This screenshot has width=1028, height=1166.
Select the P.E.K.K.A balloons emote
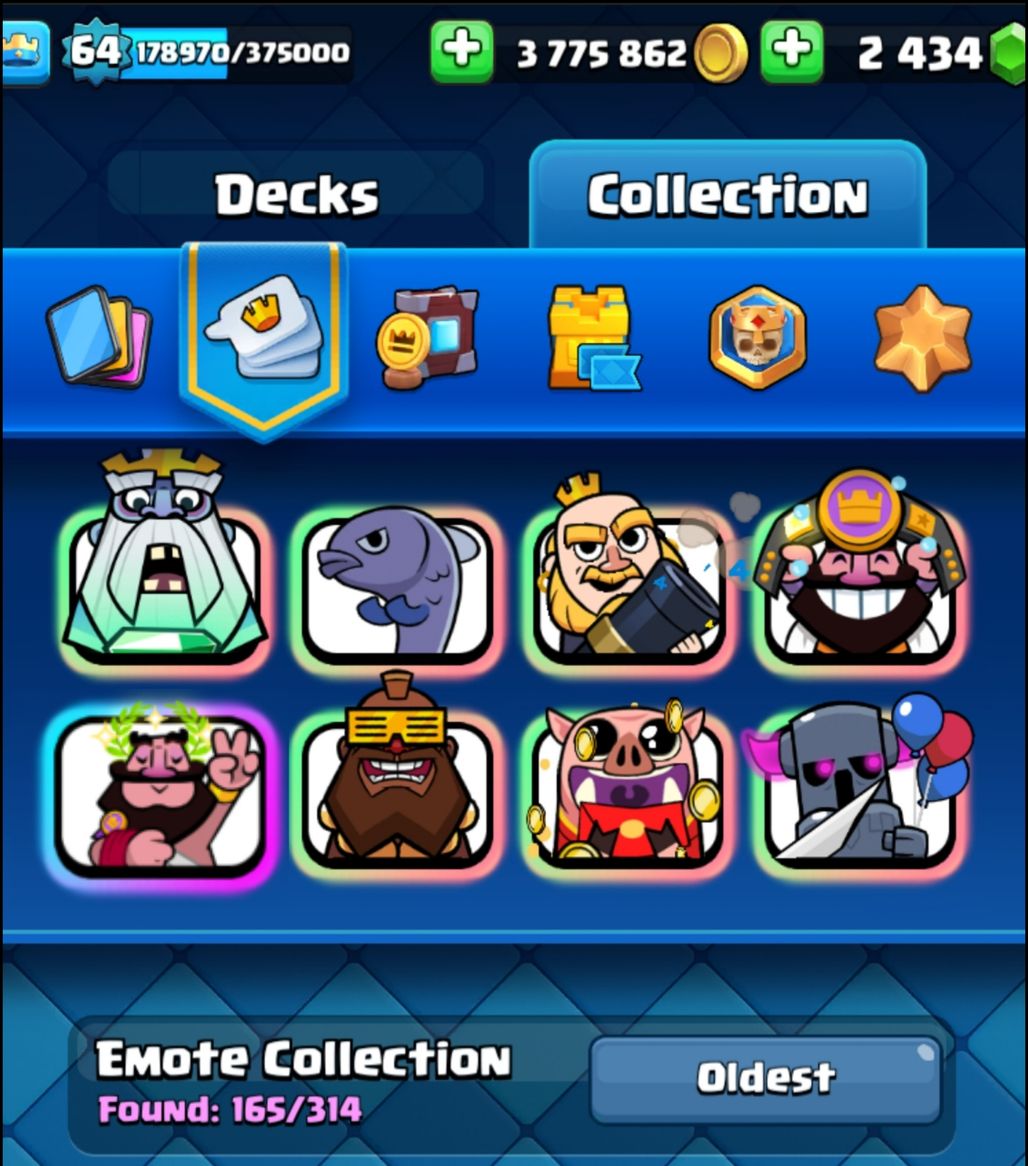[x=860, y=785]
